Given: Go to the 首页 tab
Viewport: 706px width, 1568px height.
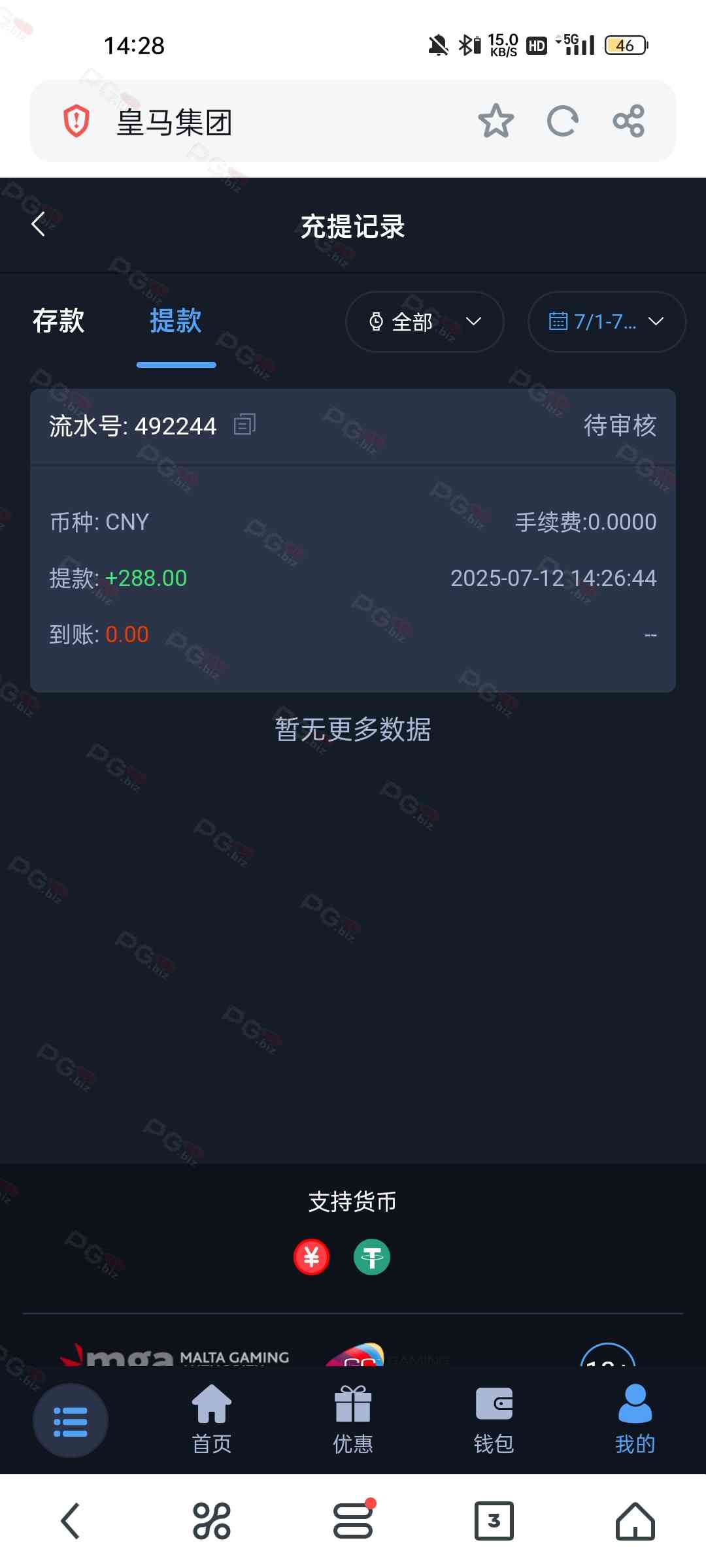Looking at the screenshot, I should tap(211, 1419).
